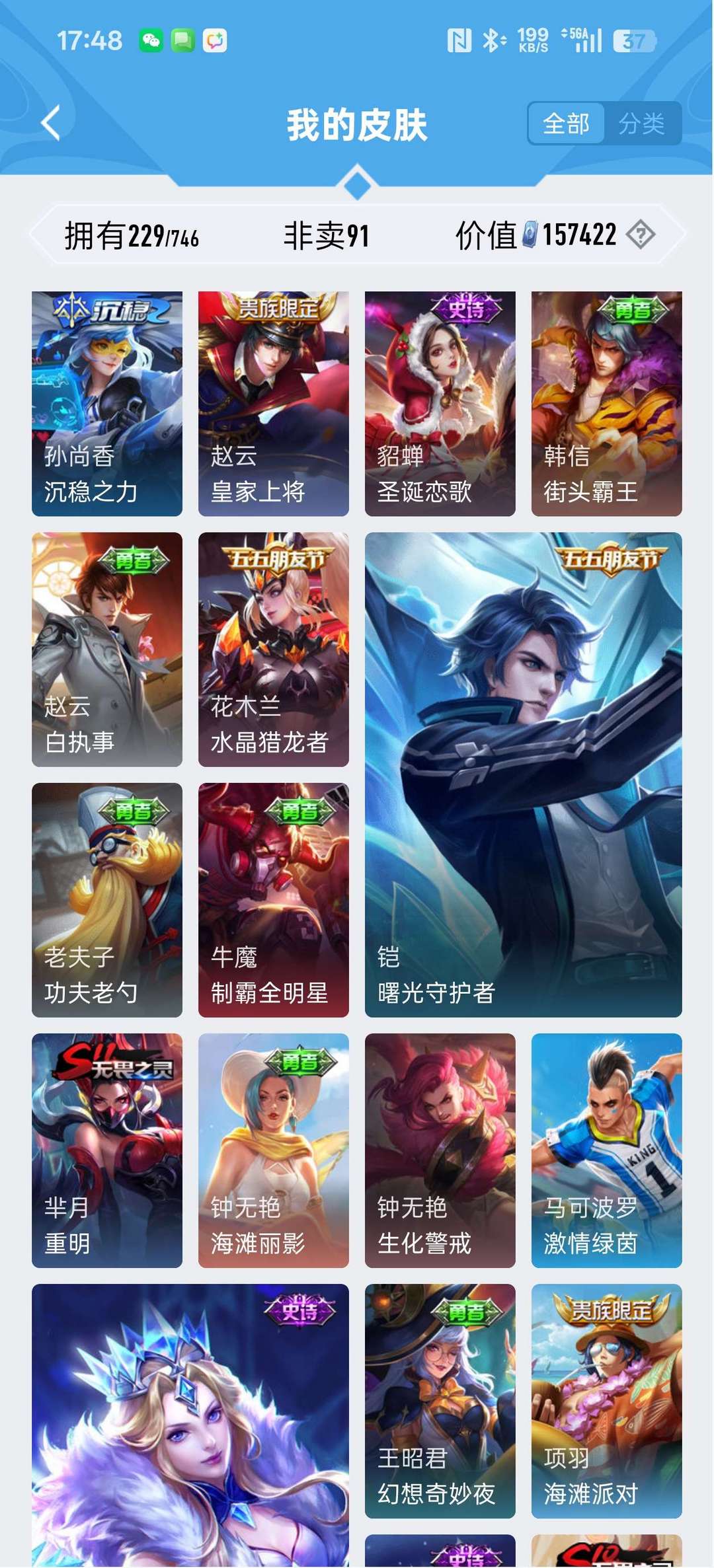Open WeChat from the status bar
This screenshot has height=1568, width=714.
point(151,41)
